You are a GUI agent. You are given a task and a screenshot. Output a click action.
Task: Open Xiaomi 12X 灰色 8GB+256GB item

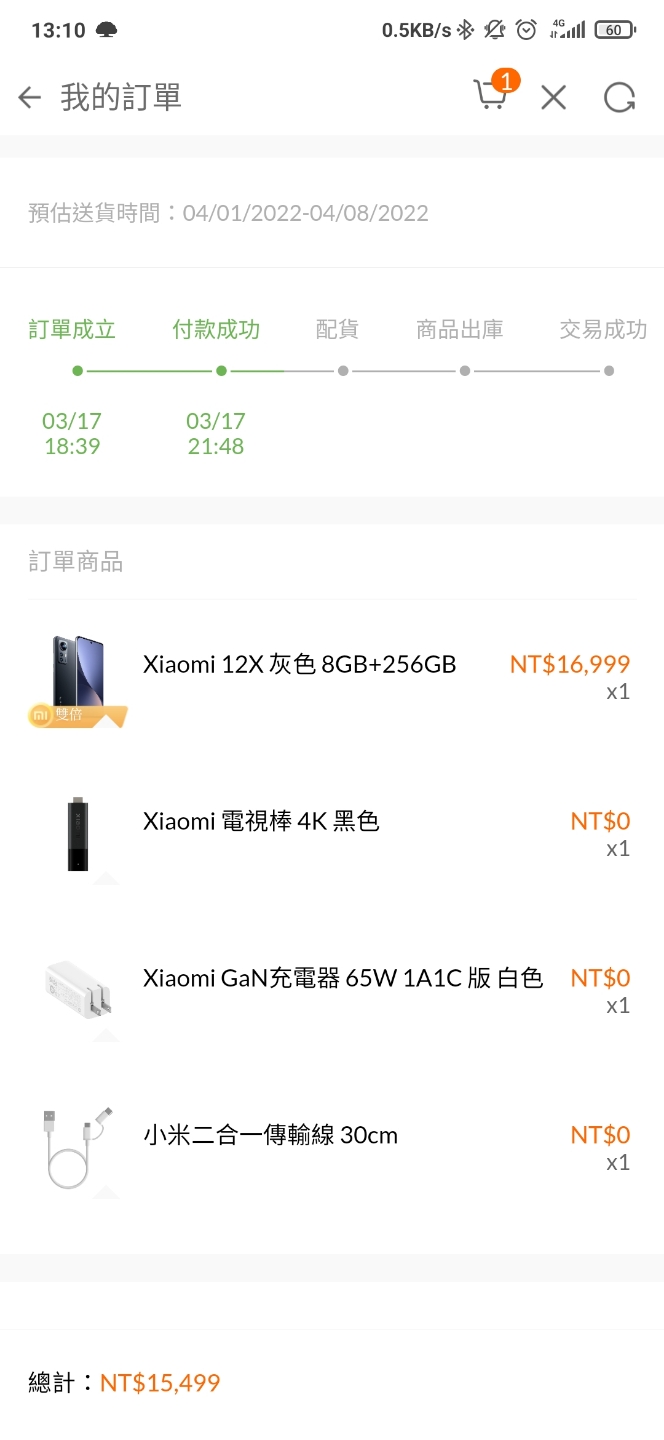299,665
